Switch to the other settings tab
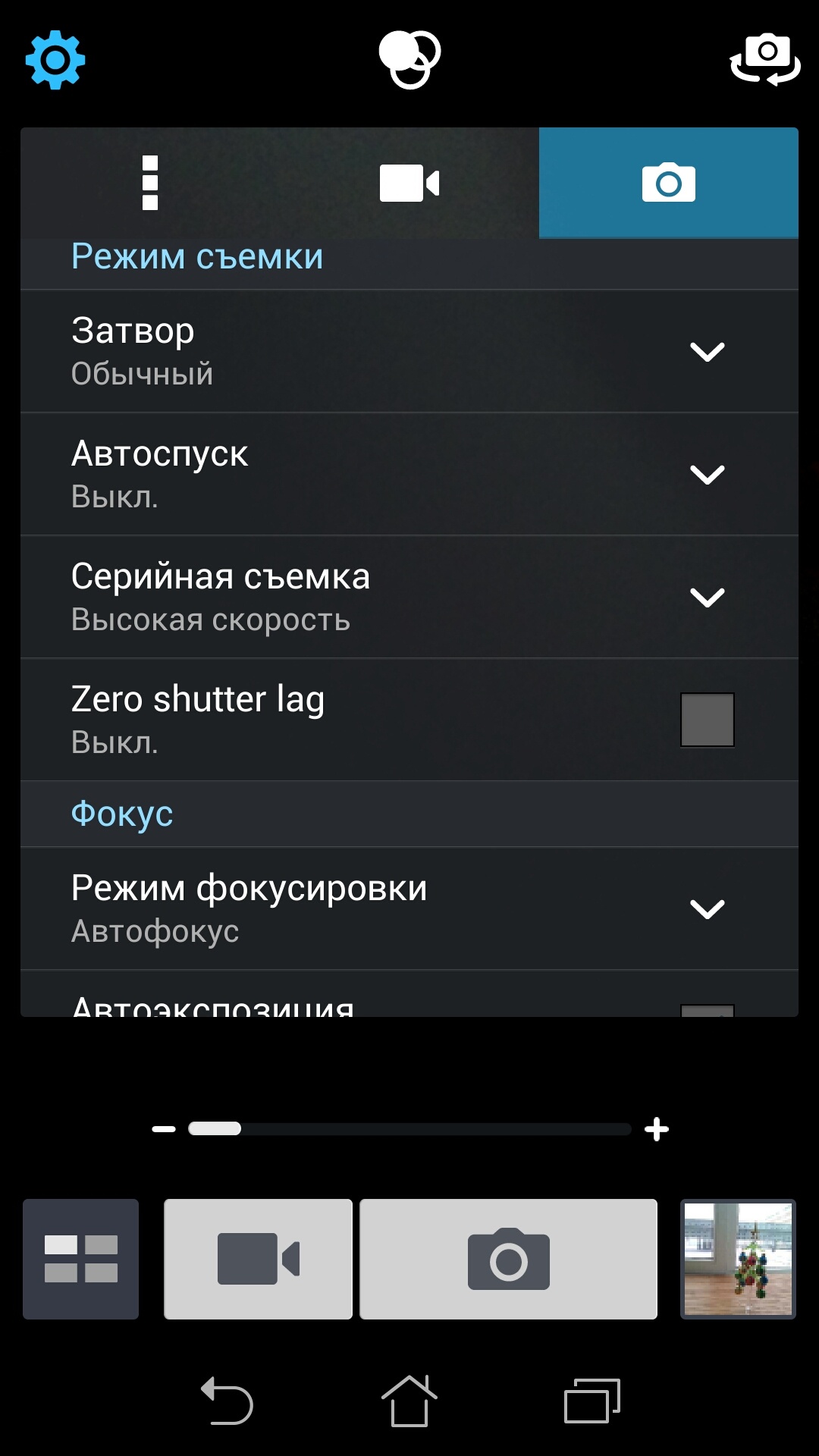The image size is (819, 1456). (150, 183)
